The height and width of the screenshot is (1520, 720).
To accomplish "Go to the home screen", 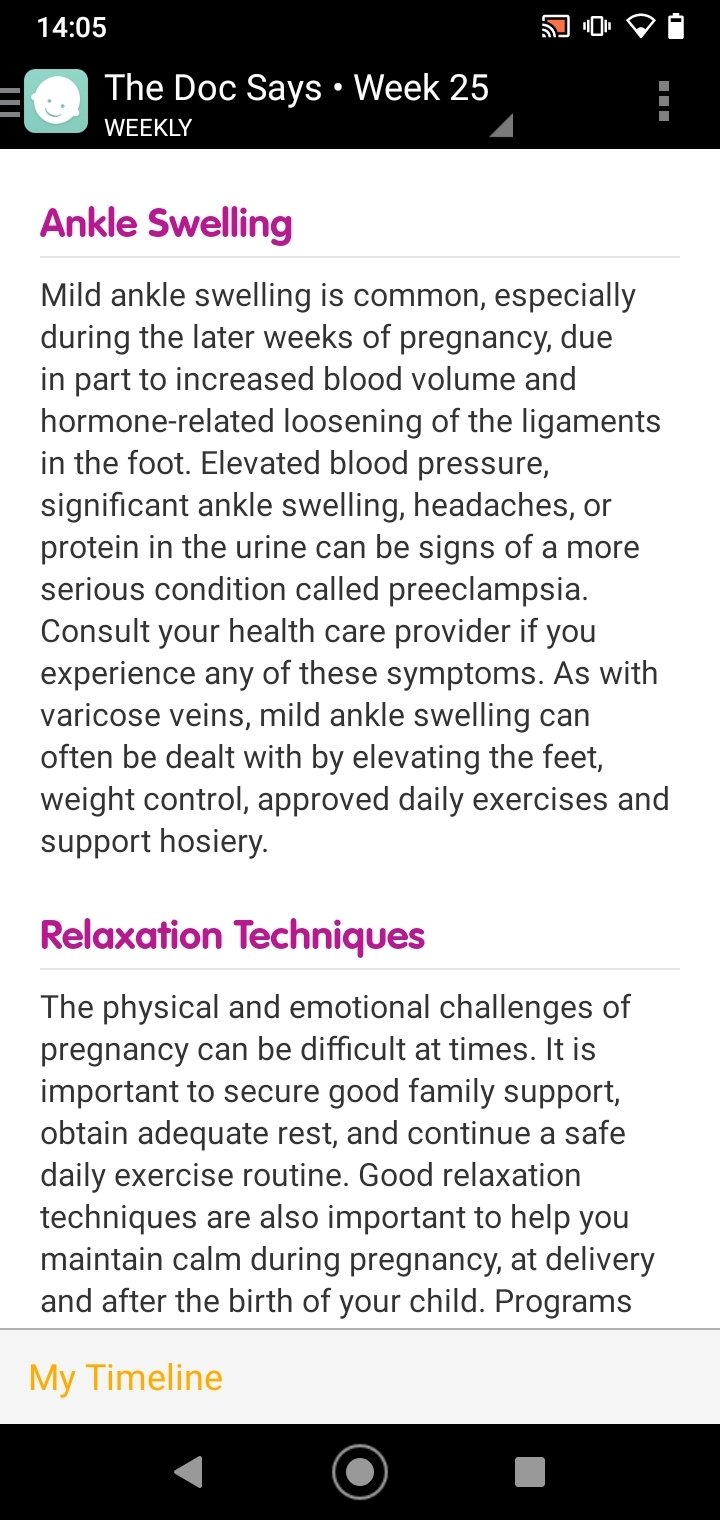I will [360, 1472].
